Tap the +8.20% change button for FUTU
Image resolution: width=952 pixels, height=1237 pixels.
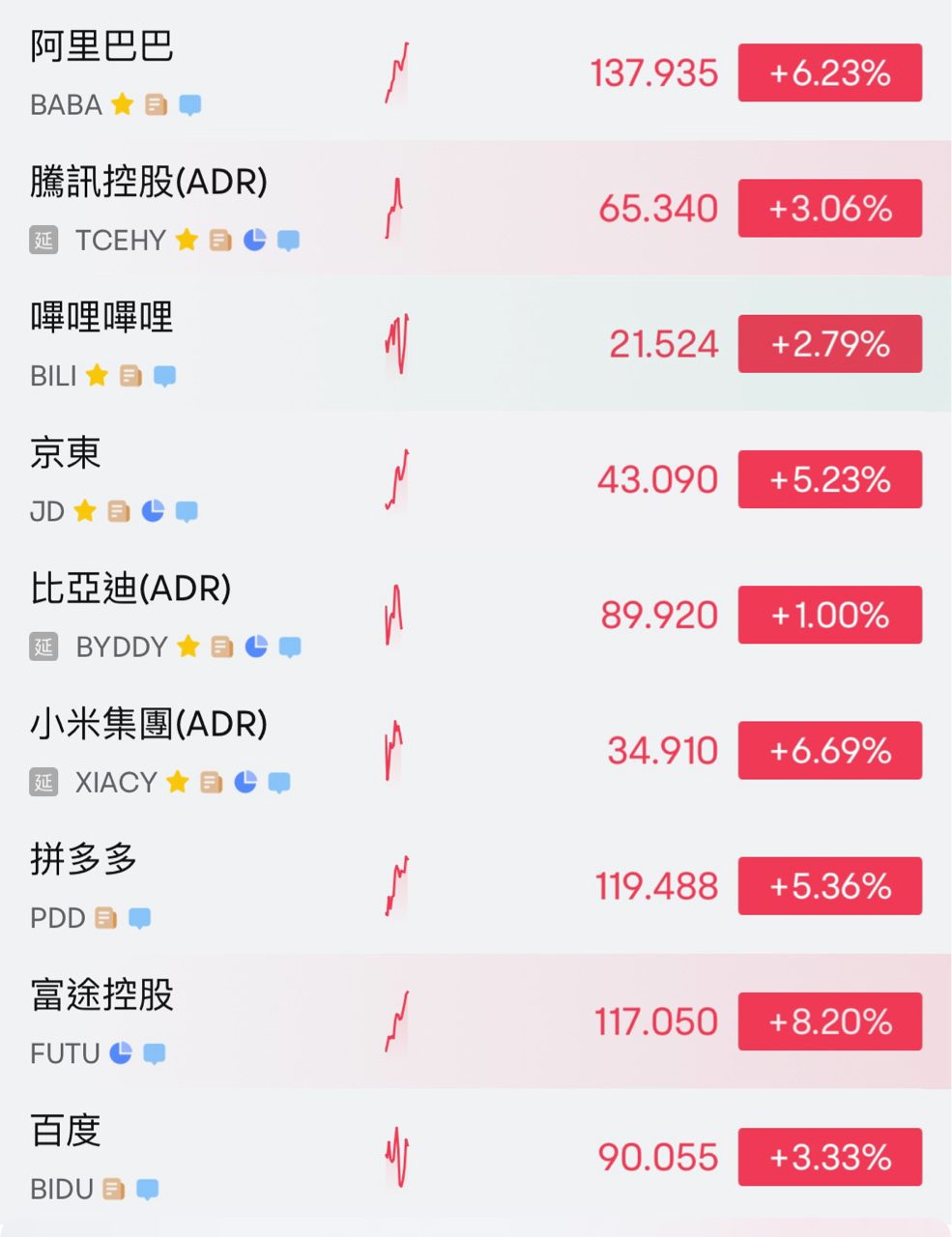(x=829, y=1021)
